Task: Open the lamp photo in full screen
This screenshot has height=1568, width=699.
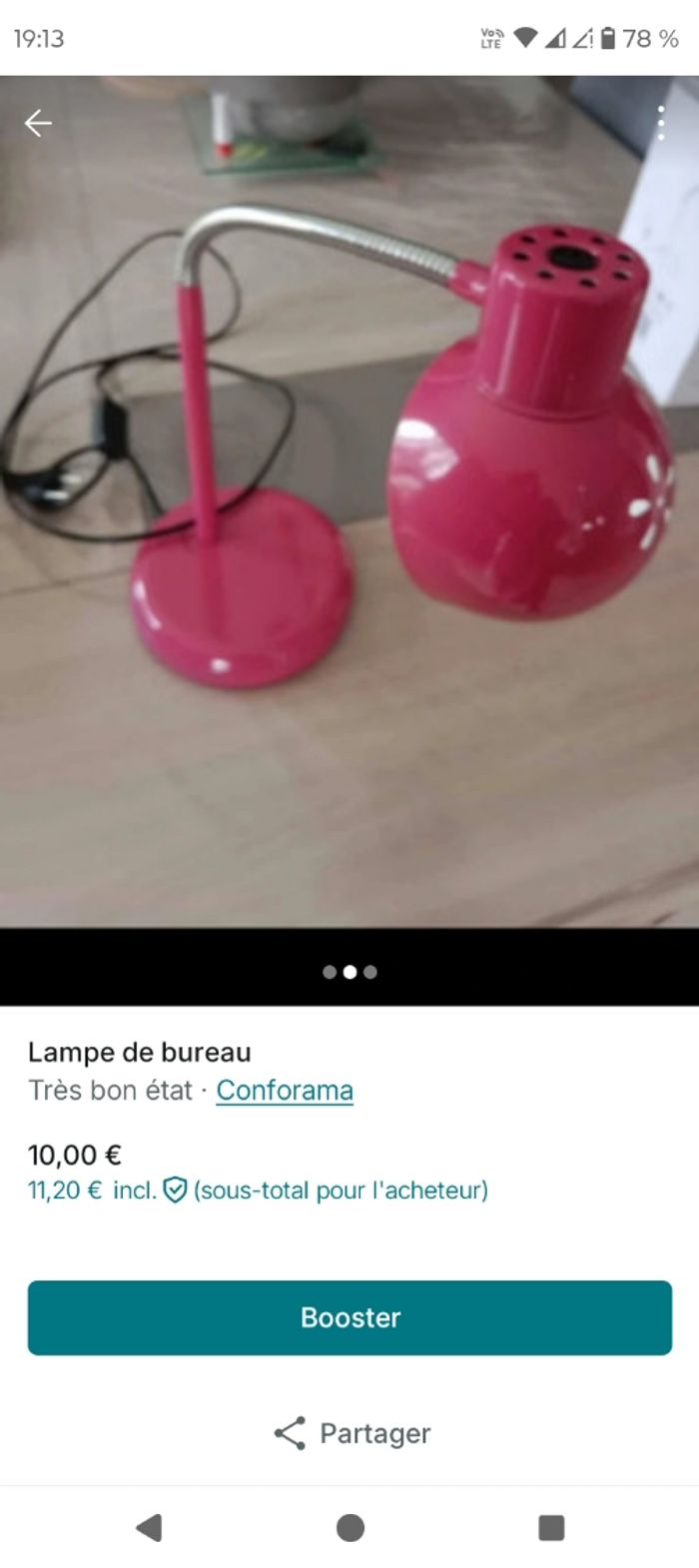Action: point(349,499)
